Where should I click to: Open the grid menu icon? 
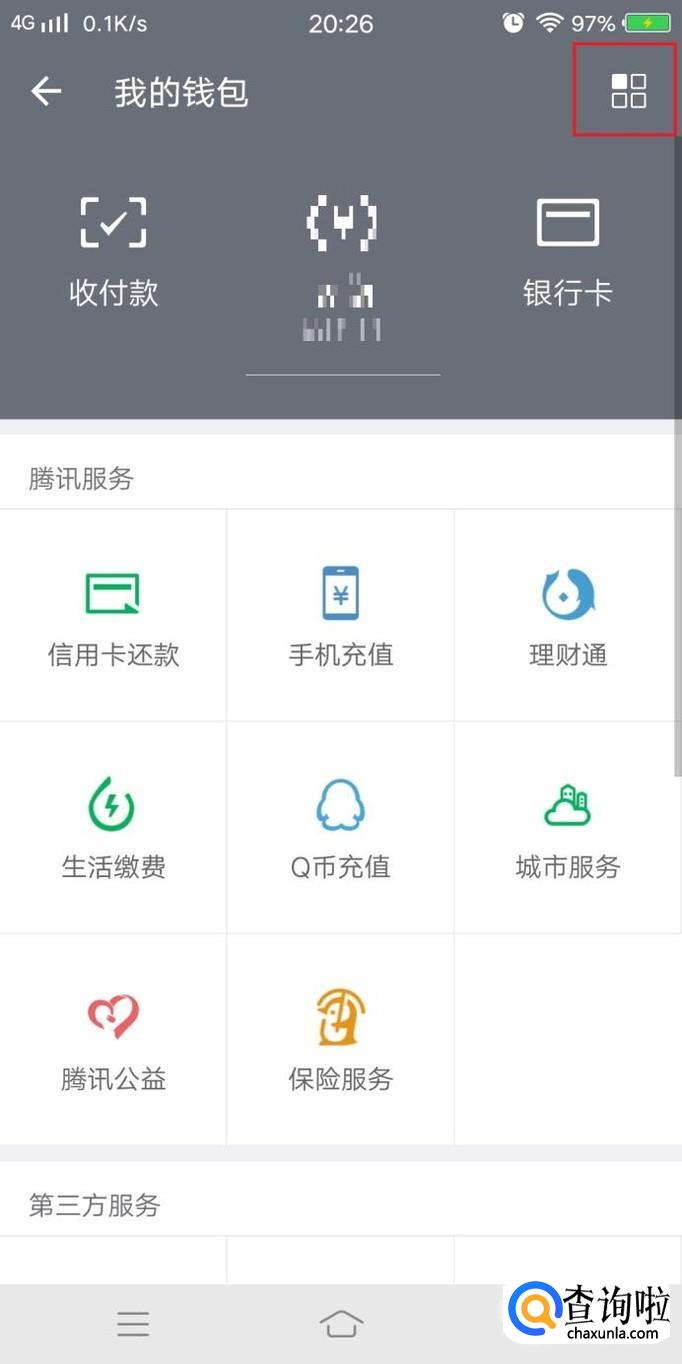(x=628, y=90)
